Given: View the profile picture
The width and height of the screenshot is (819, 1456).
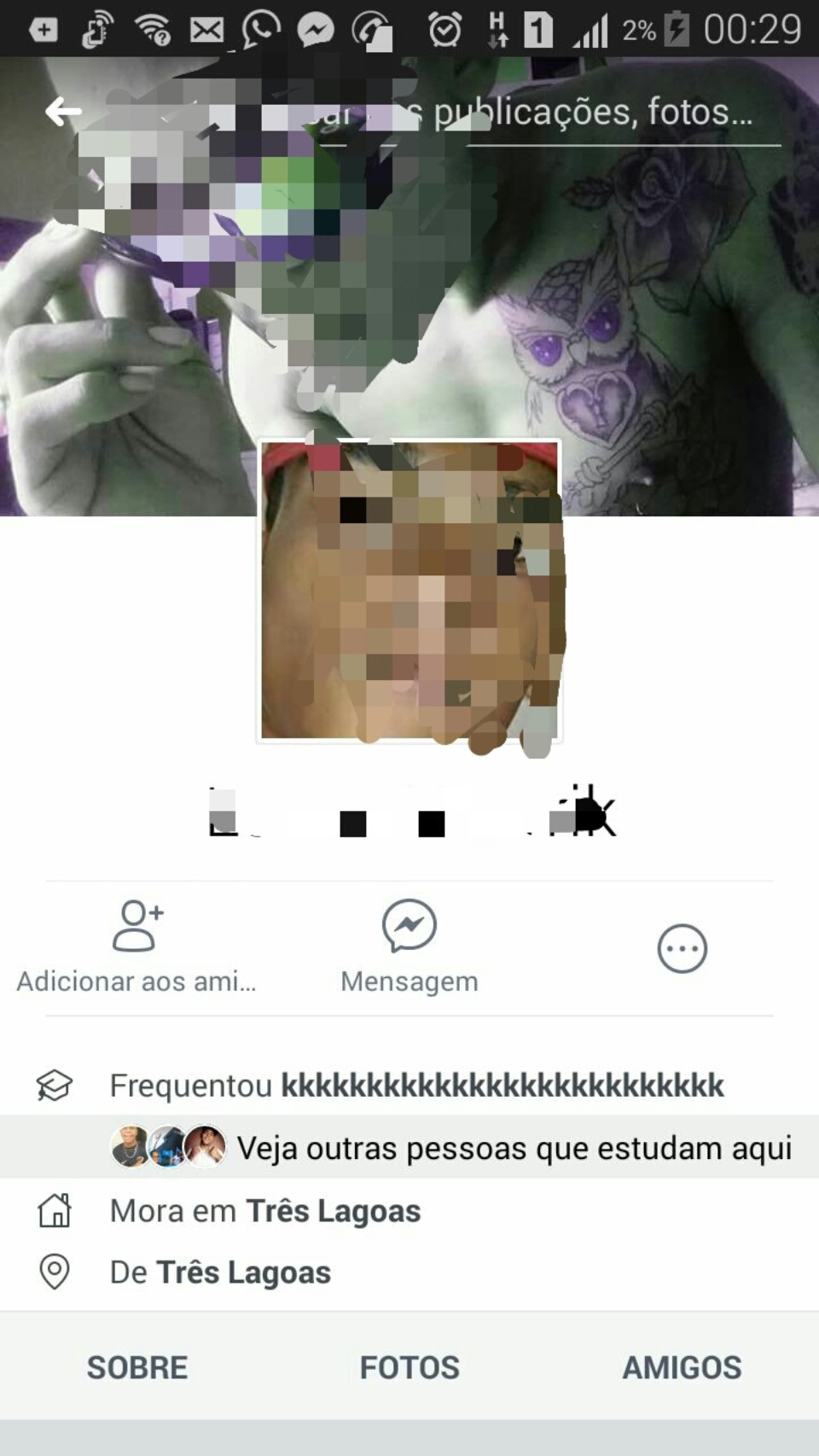Looking at the screenshot, I should 409,591.
